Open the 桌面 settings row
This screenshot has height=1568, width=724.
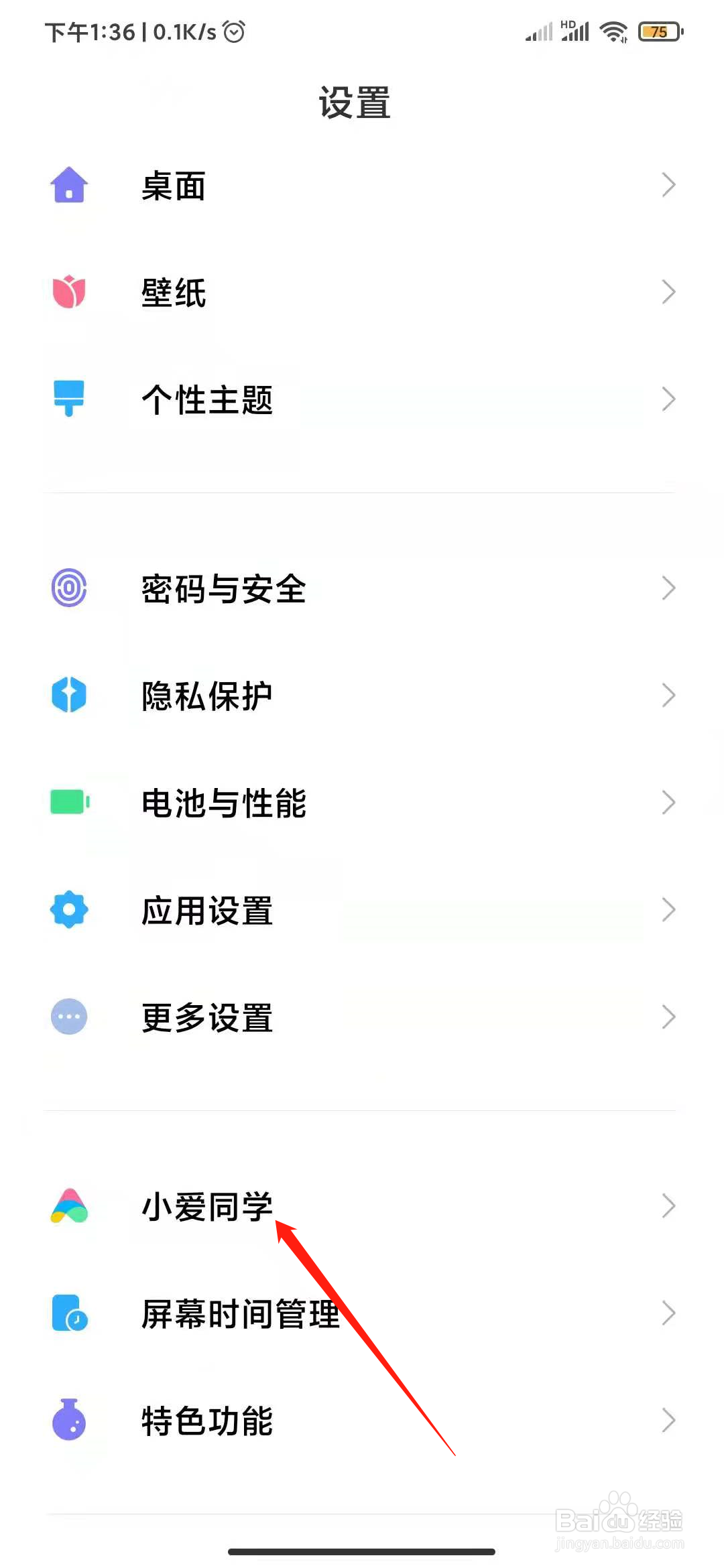pyautogui.click(x=362, y=185)
